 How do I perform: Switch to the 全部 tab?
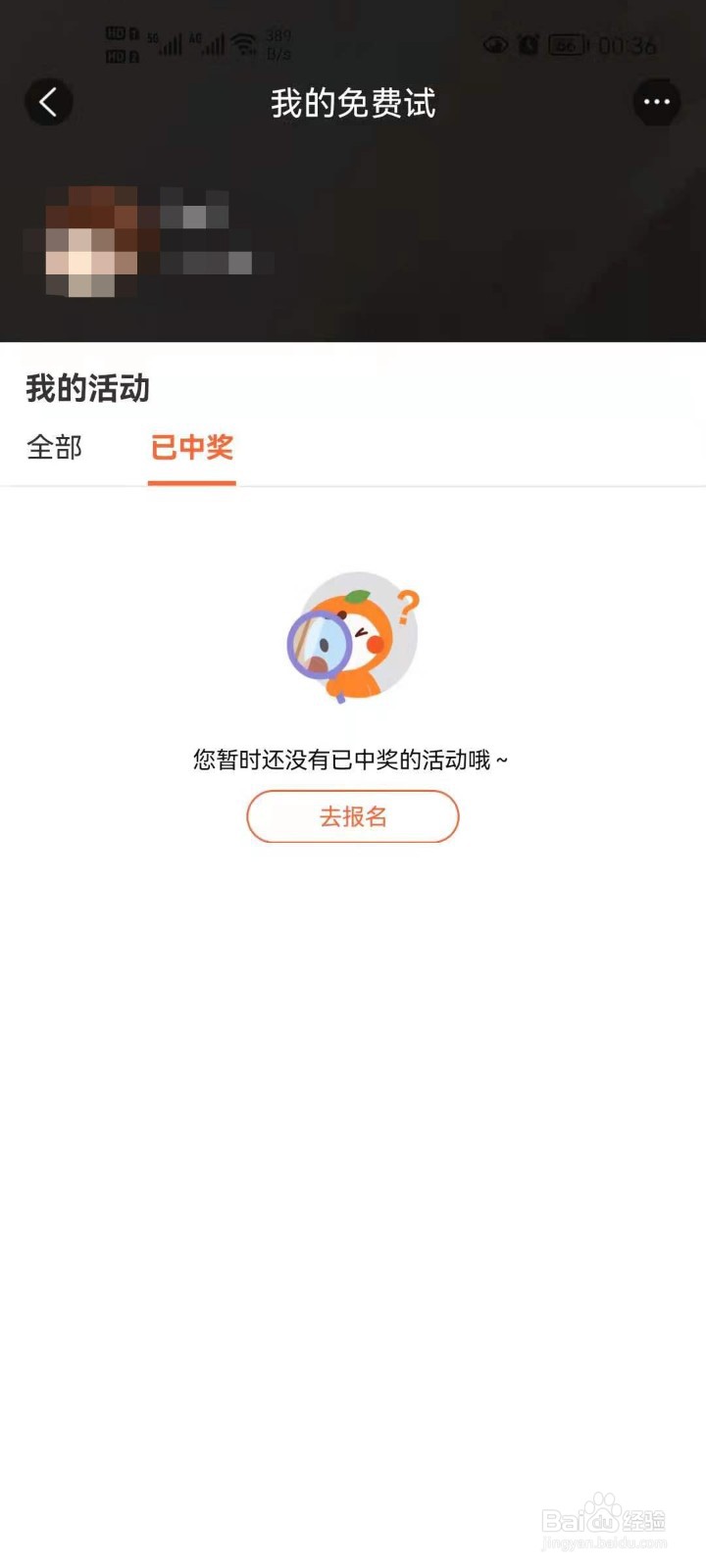[54, 447]
